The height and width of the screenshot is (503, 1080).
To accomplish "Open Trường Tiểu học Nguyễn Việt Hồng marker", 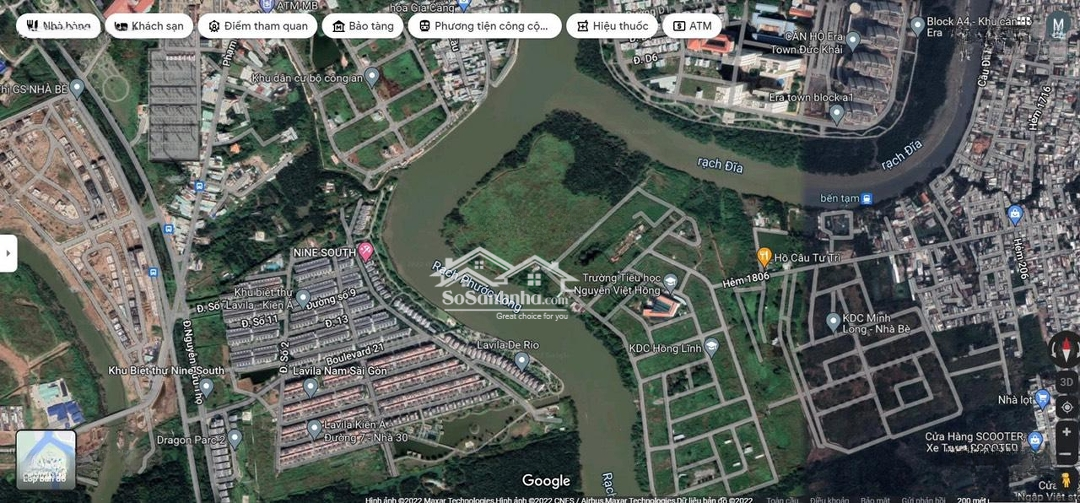I will pyautogui.click(x=670, y=281).
